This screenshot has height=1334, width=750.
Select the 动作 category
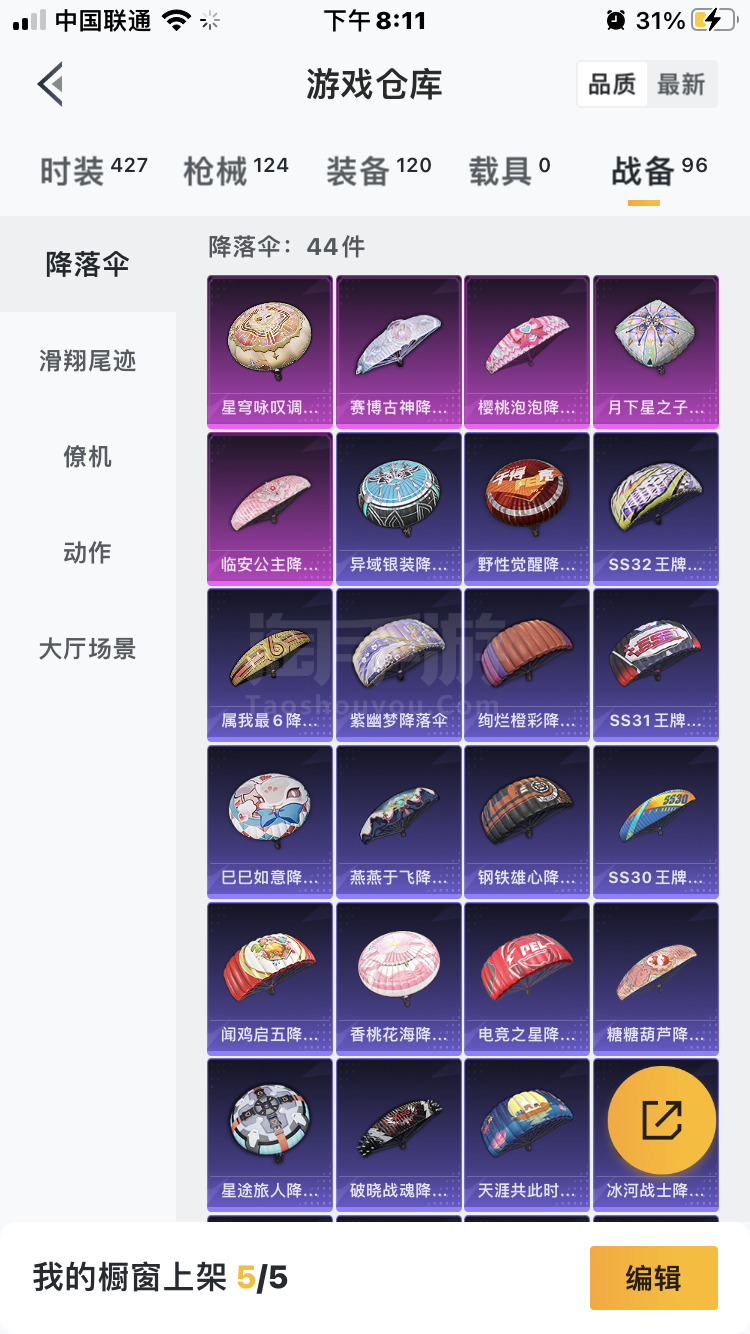click(87, 553)
